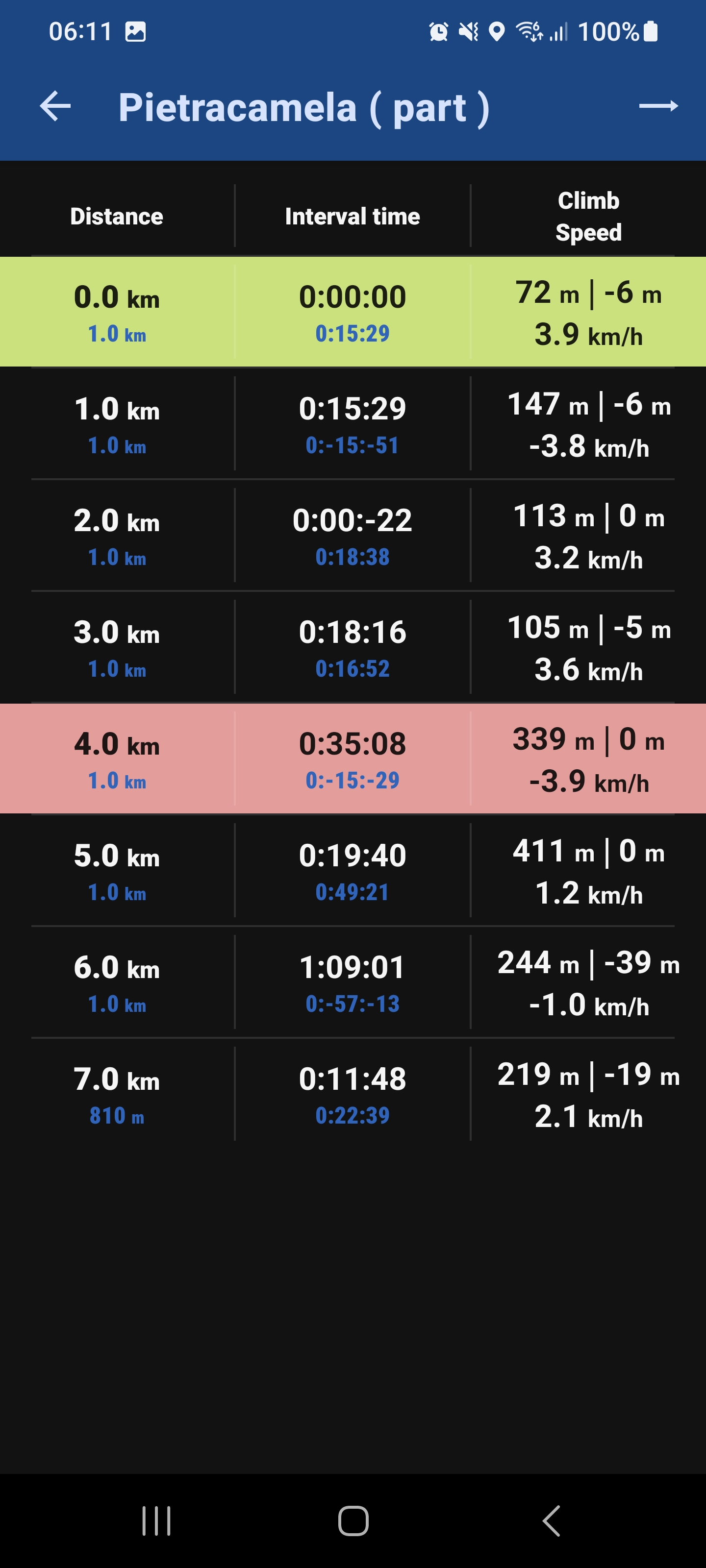
Task: Open recent apps from the navigation bar
Action: coord(156,1521)
